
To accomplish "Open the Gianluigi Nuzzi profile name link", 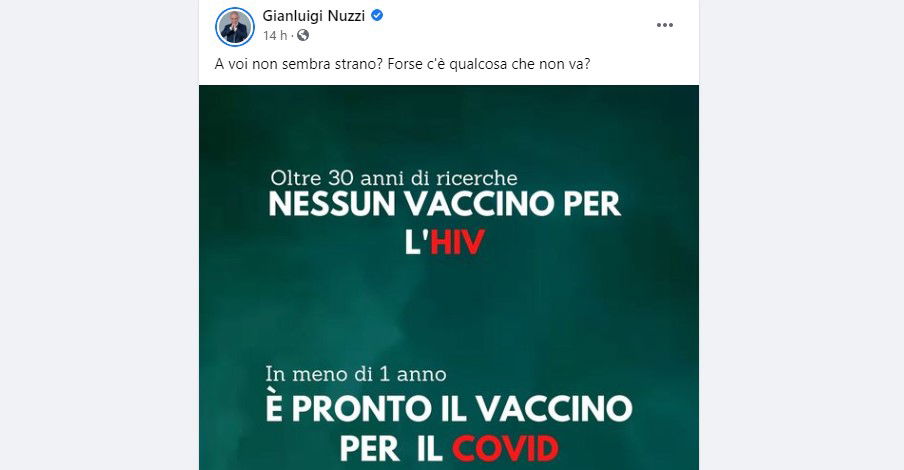I will click(x=313, y=17).
